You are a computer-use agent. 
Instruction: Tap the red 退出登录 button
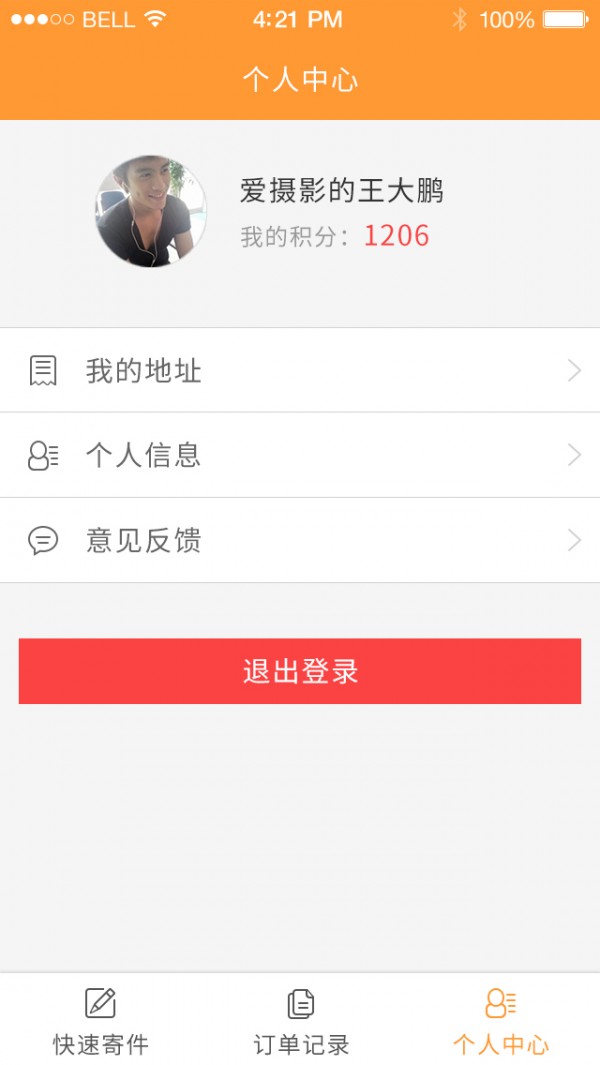(x=300, y=671)
